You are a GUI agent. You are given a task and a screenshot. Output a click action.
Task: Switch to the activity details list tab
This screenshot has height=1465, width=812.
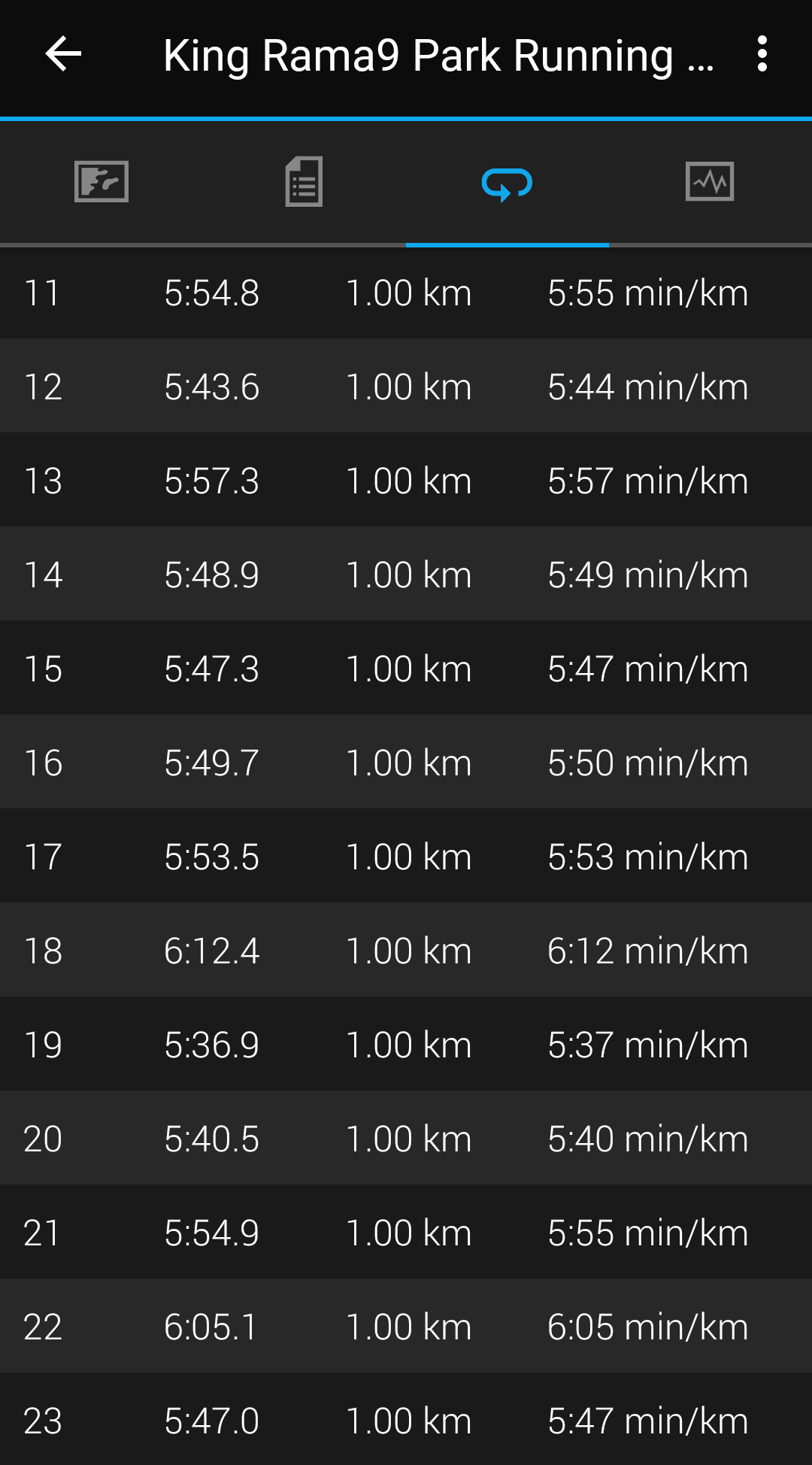pyautogui.click(x=304, y=181)
